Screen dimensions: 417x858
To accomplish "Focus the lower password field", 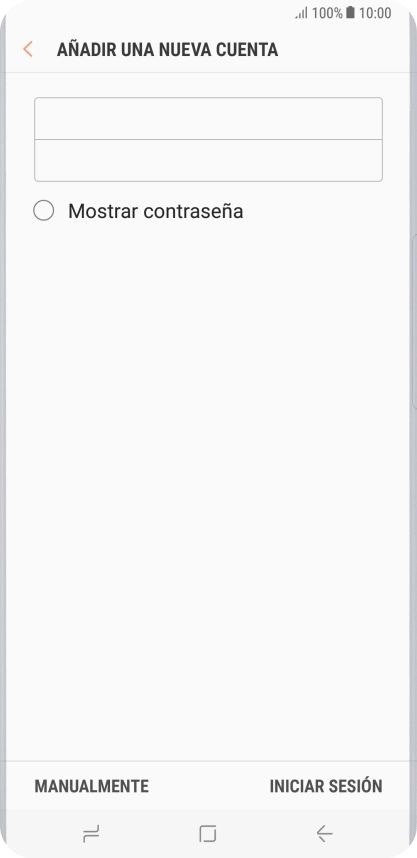I will 208,160.
